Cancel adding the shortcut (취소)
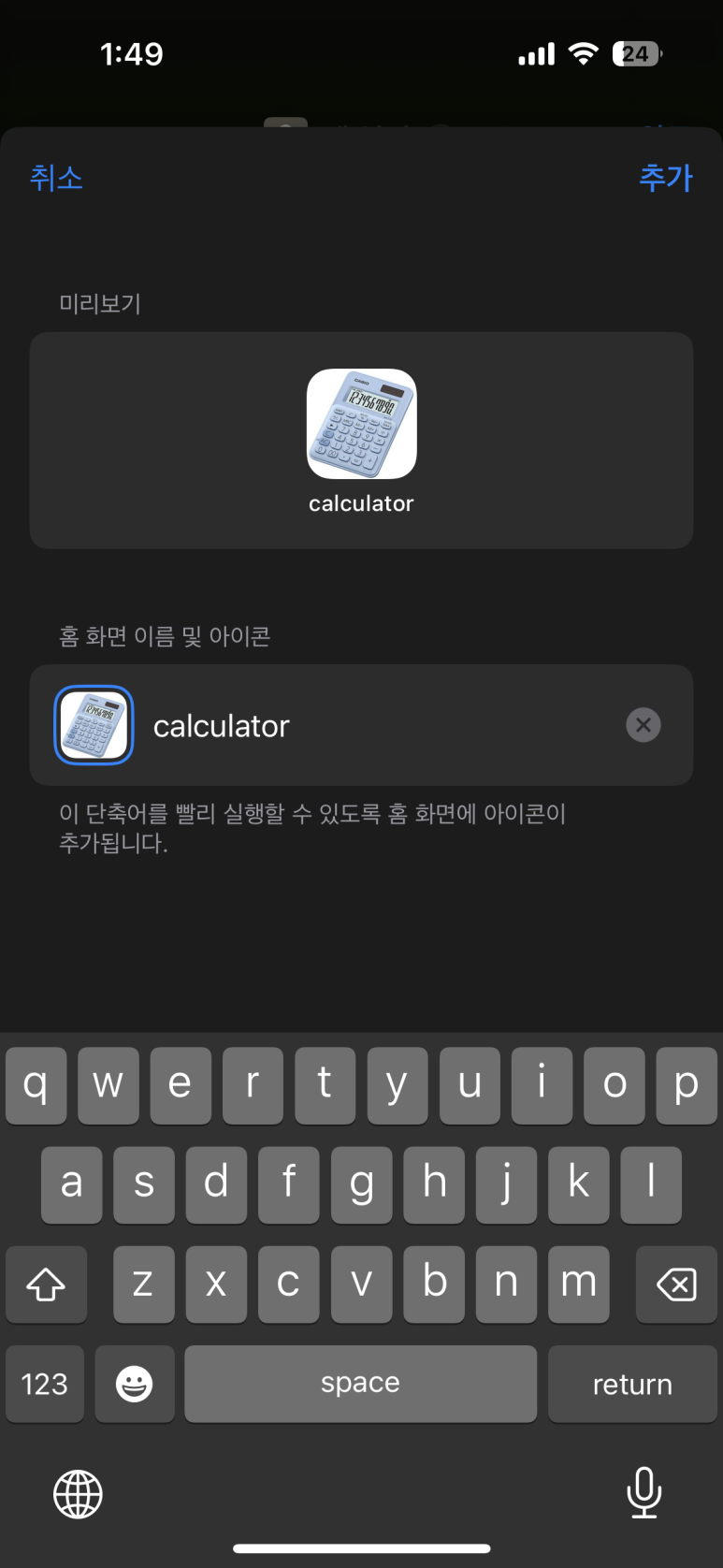This screenshot has height=1568, width=723. pyautogui.click(x=56, y=177)
